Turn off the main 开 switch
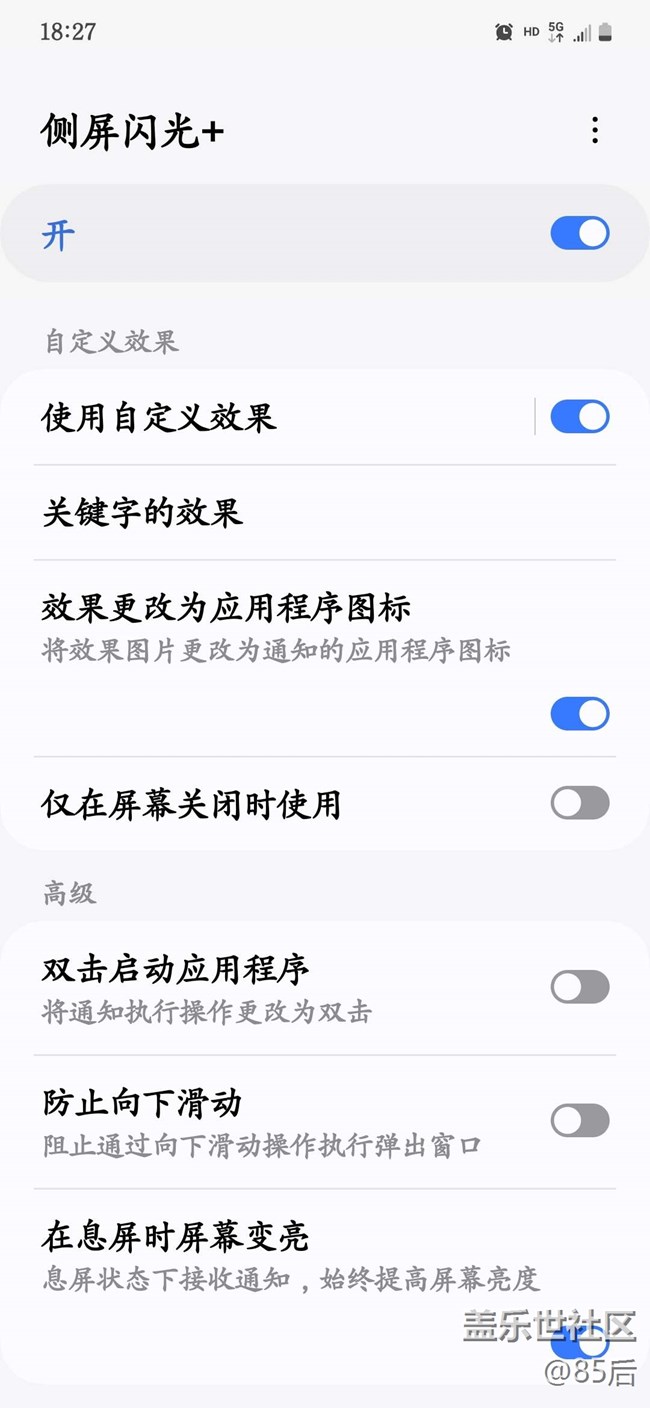The width and height of the screenshot is (650, 1408). 580,234
